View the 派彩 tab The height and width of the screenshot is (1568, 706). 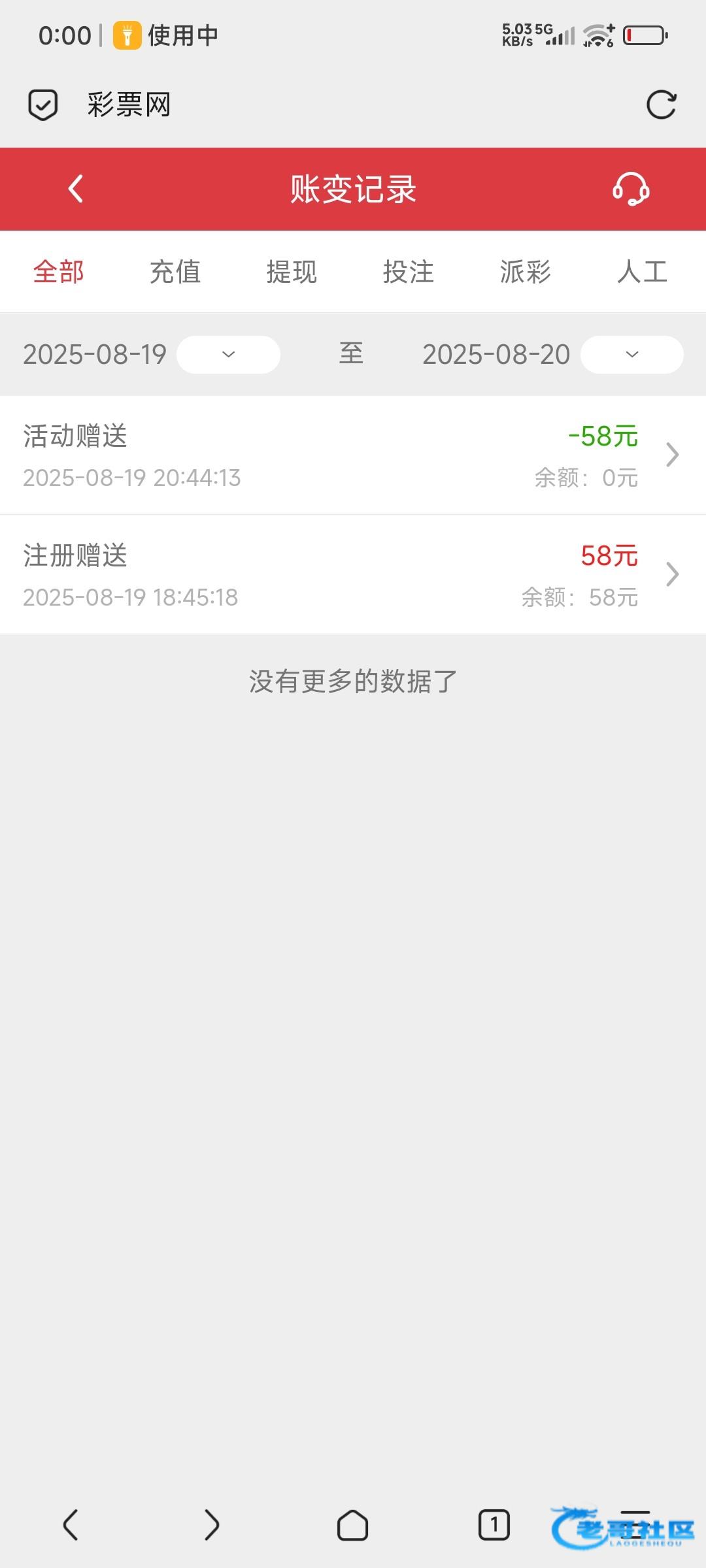click(525, 272)
